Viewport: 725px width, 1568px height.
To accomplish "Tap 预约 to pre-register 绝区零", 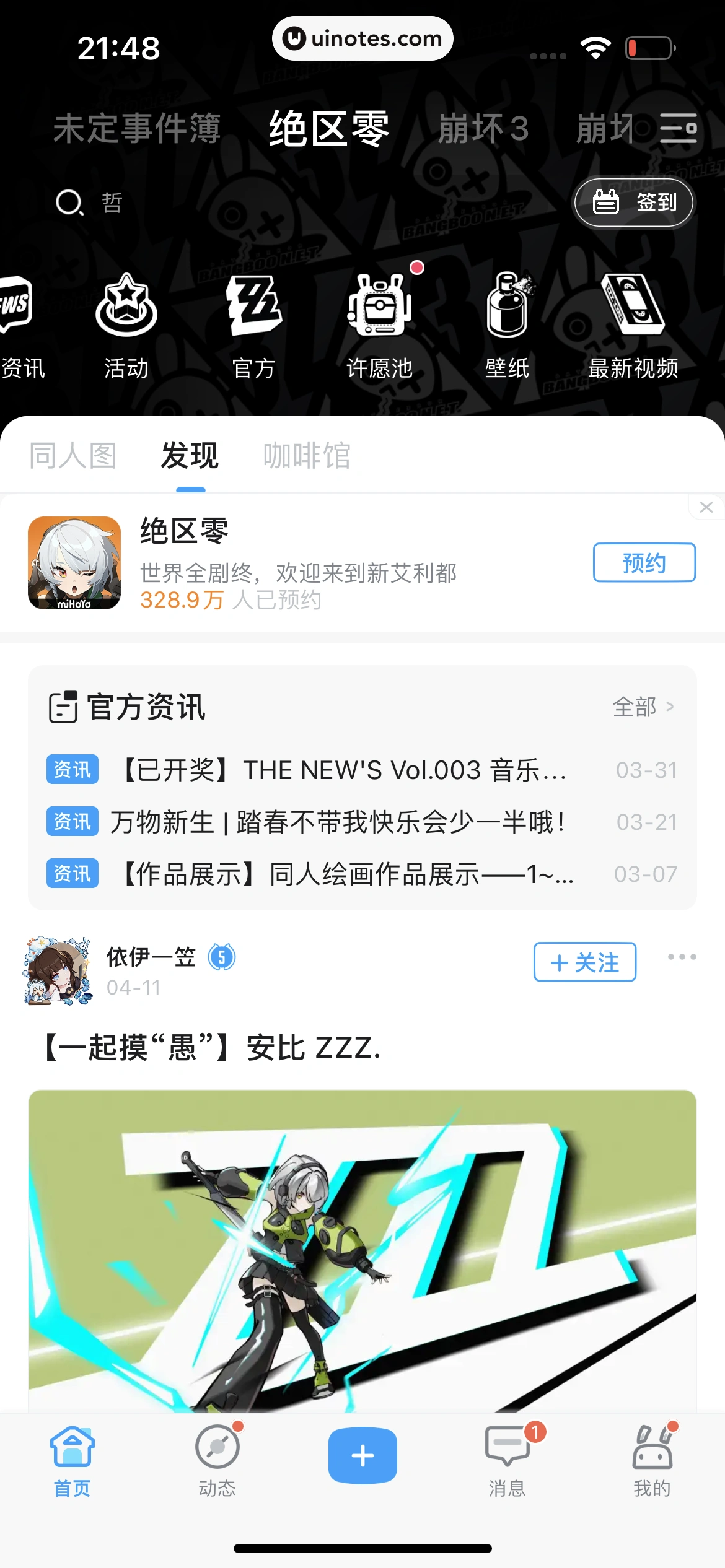I will (x=644, y=562).
